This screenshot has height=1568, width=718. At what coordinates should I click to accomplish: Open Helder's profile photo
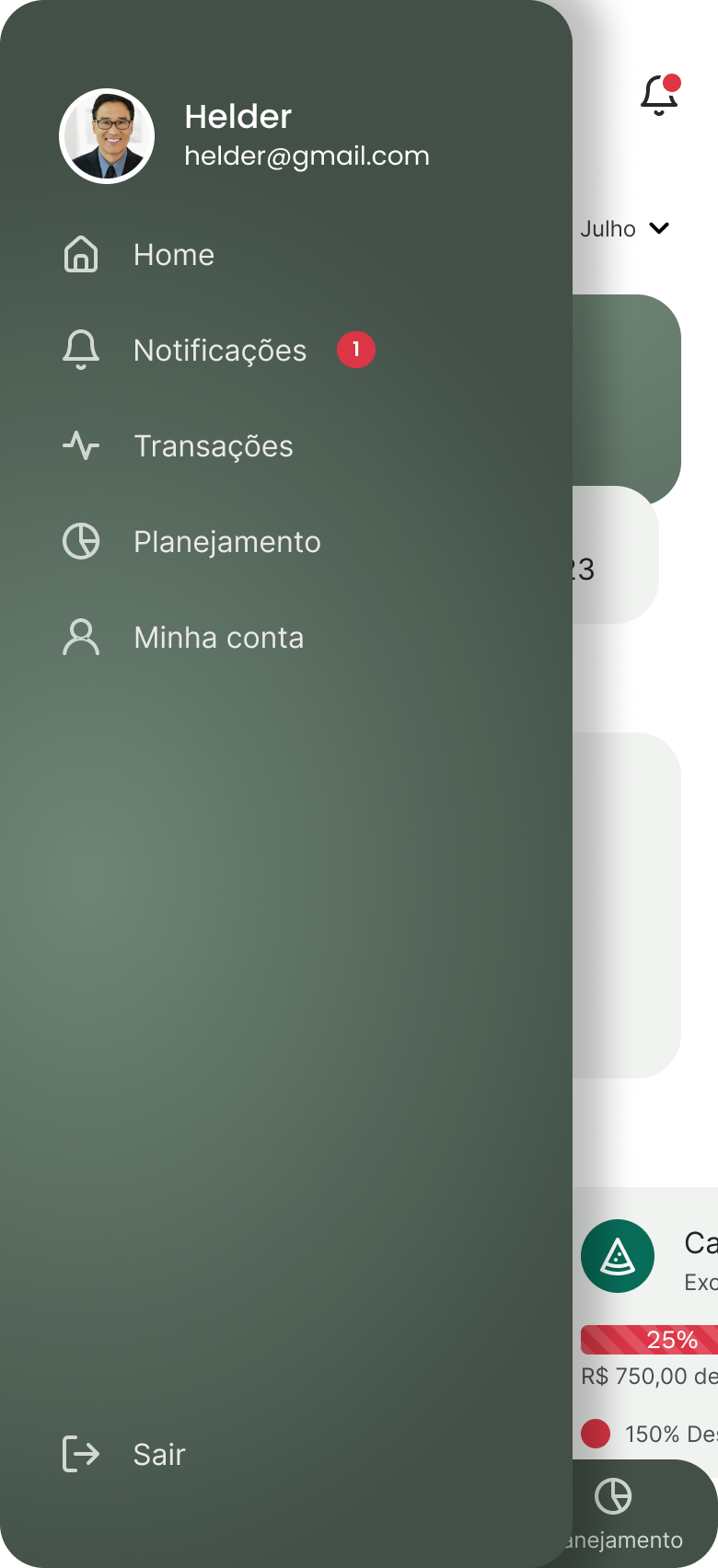pyautogui.click(x=107, y=136)
